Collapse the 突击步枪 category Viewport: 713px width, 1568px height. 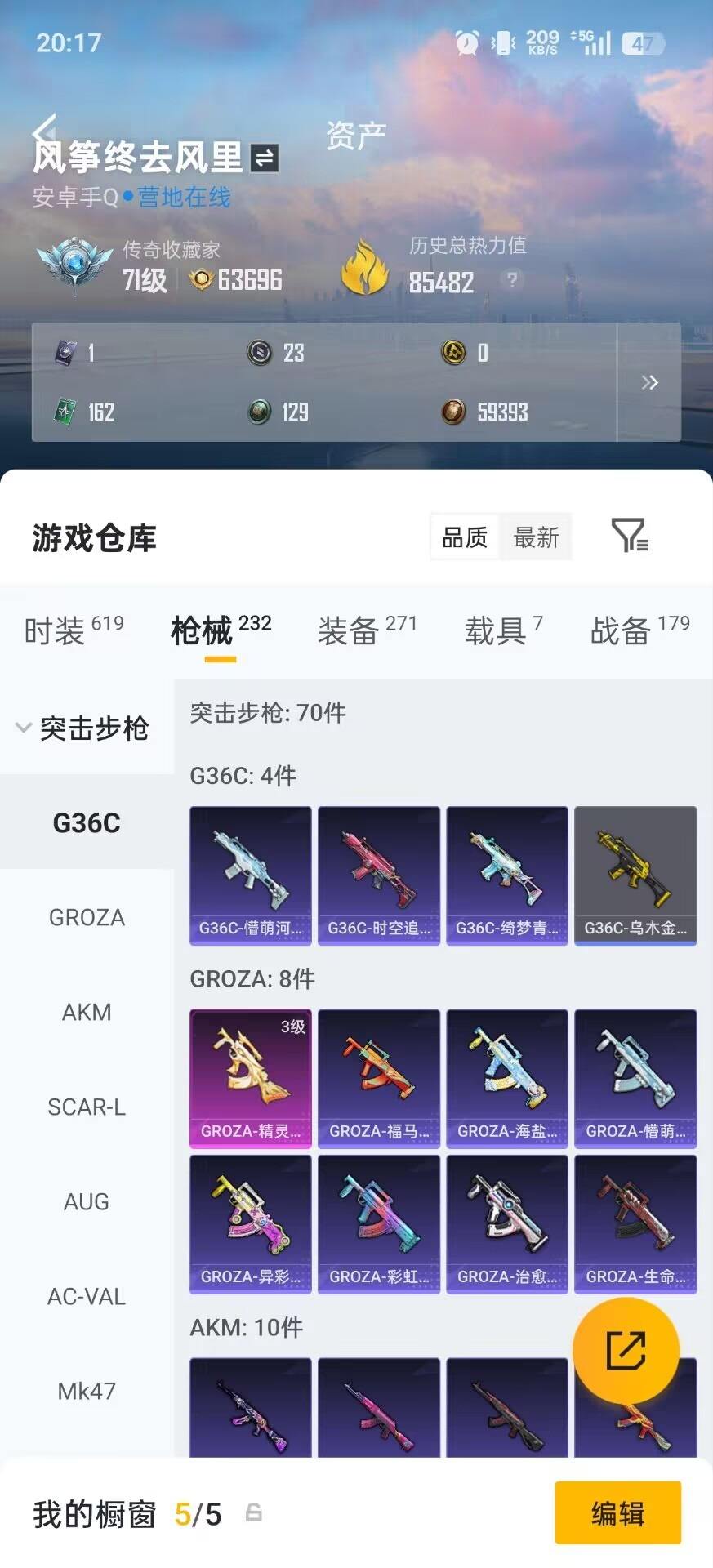point(82,728)
